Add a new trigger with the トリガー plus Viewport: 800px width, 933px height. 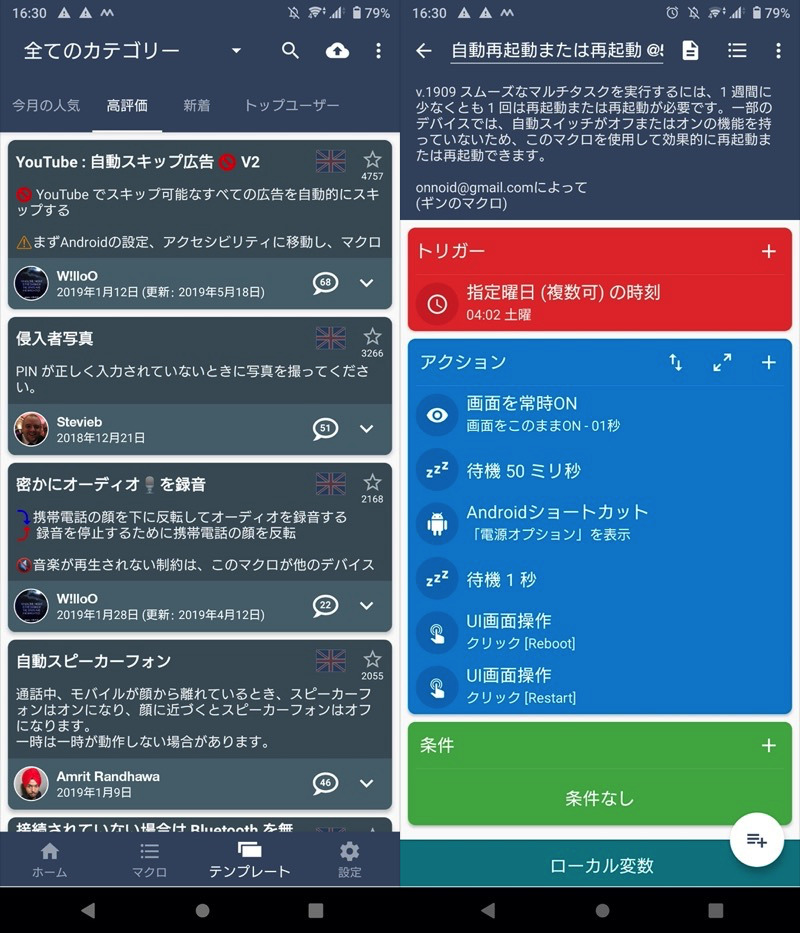(768, 251)
